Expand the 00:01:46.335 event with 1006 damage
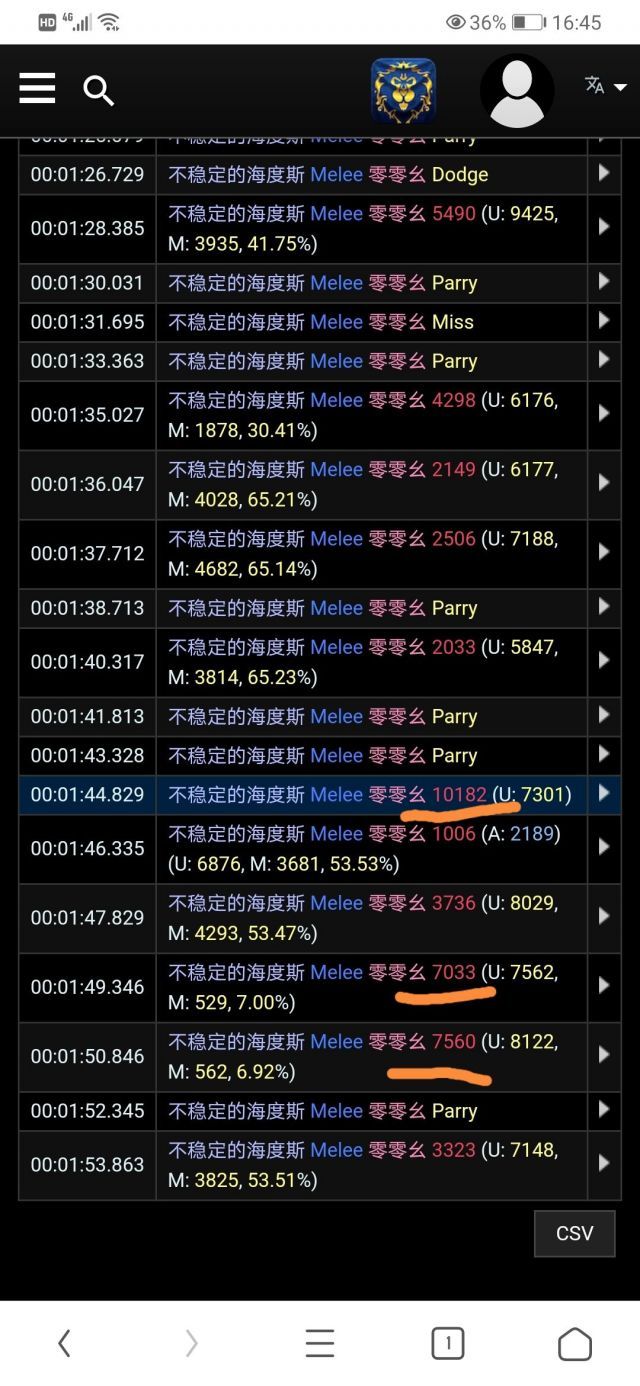640x1386 pixels. click(603, 848)
